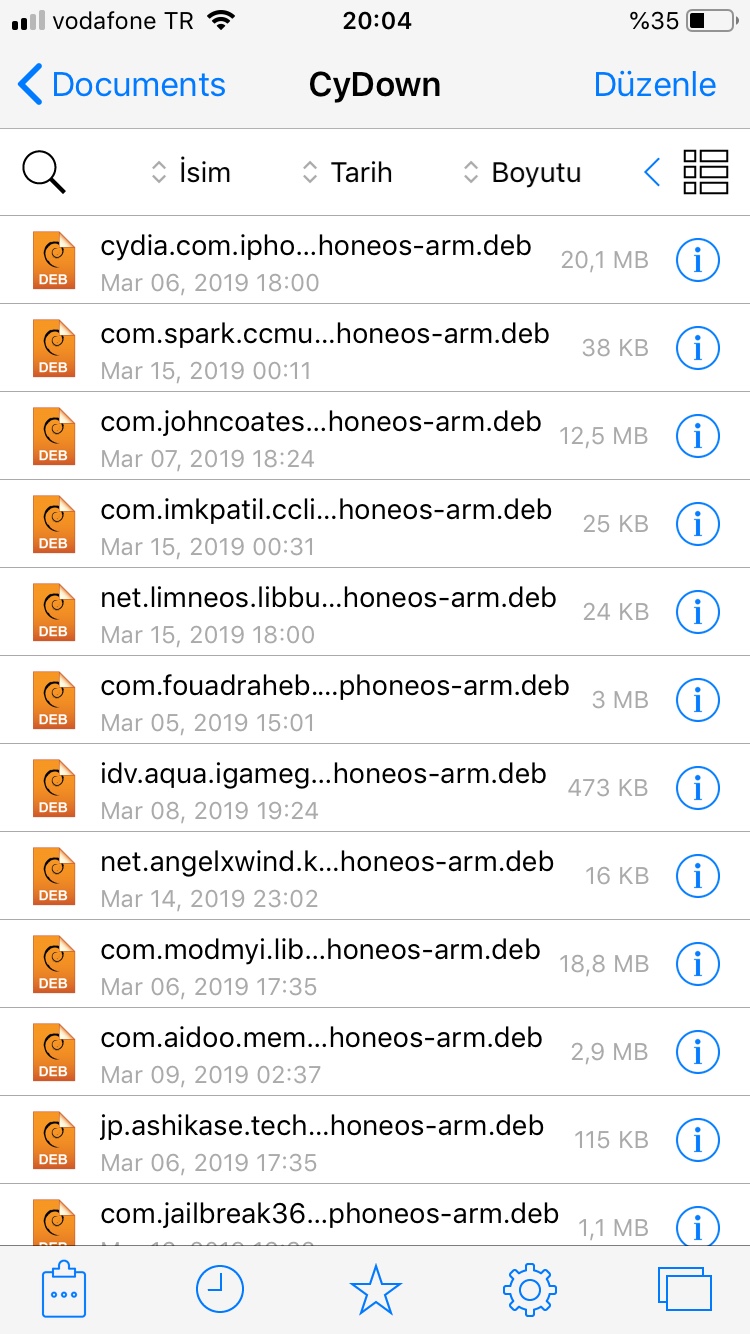Show info for com.imkpatil.ccli file
Screen dimensions: 750x1334
click(x=698, y=524)
